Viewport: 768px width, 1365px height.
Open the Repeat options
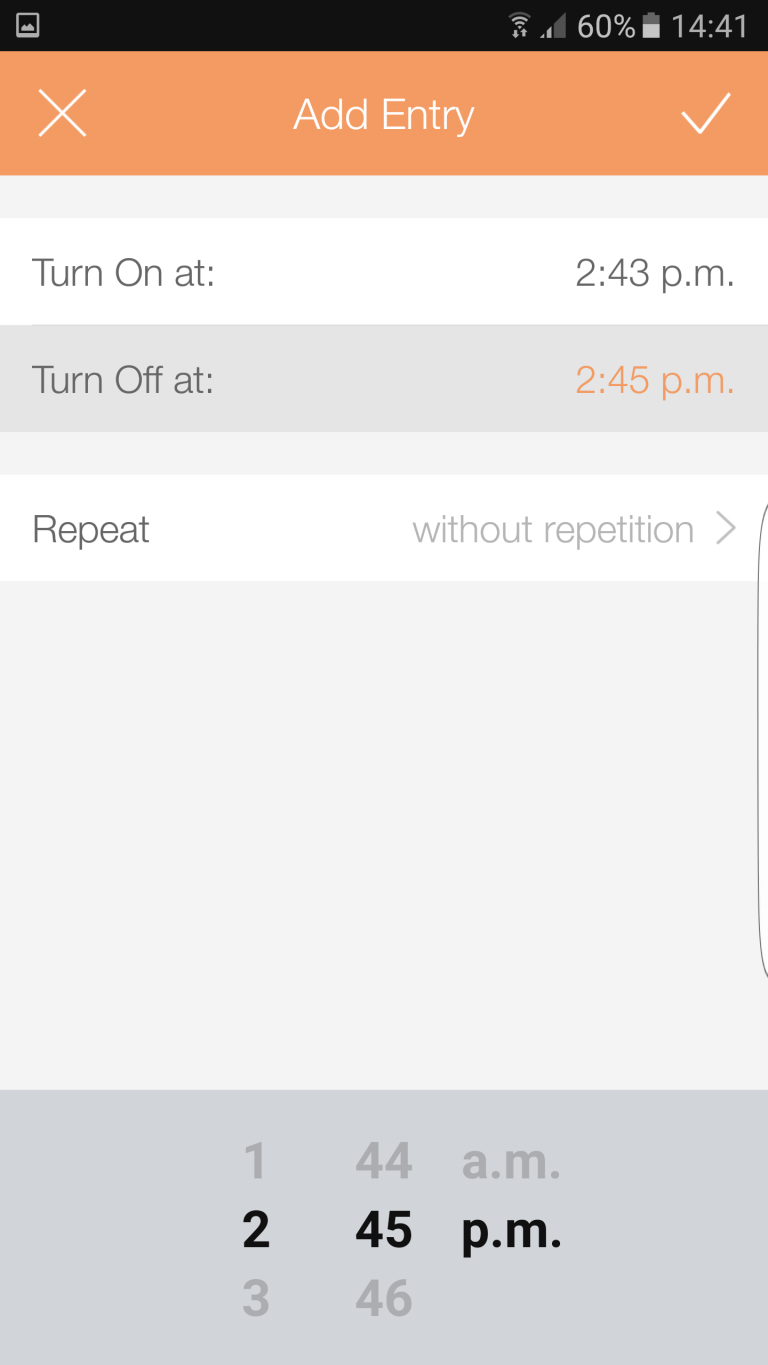click(384, 528)
